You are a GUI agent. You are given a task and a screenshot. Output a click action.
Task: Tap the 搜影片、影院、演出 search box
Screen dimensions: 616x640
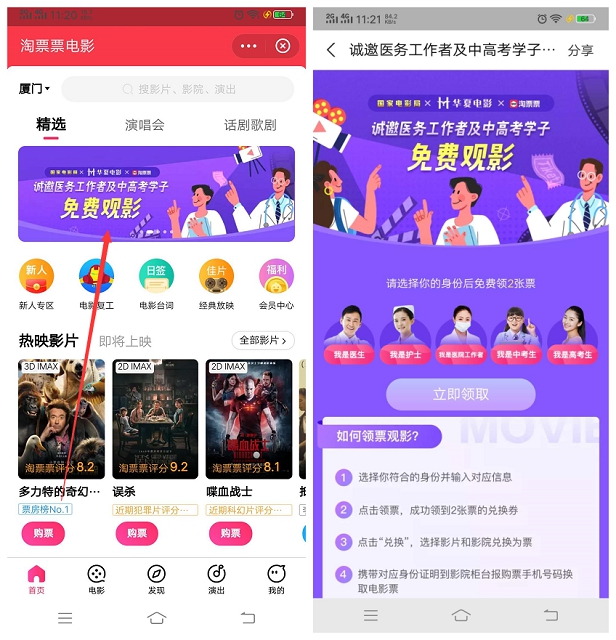[x=178, y=89]
